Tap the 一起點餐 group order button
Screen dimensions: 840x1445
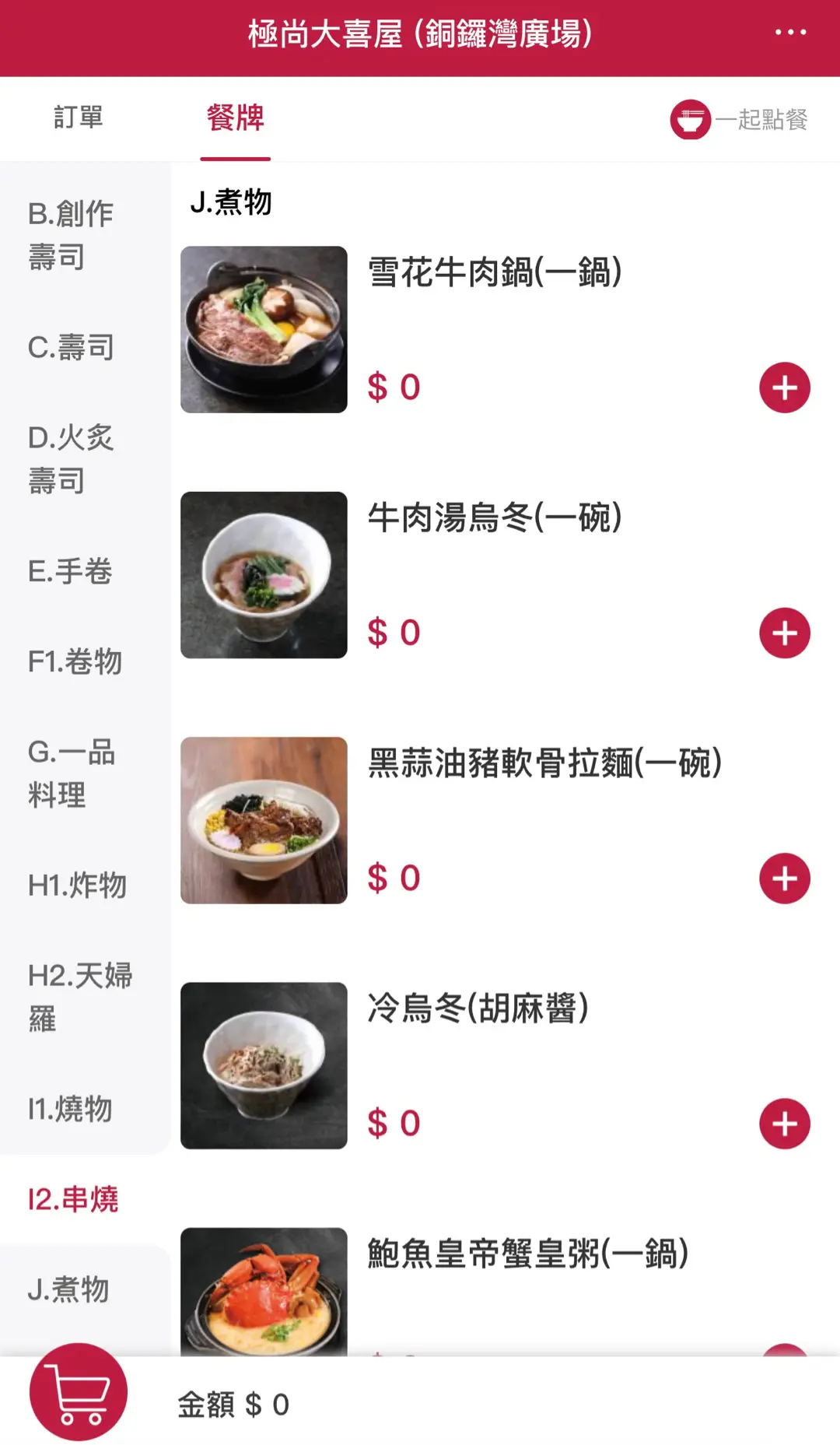(x=740, y=120)
